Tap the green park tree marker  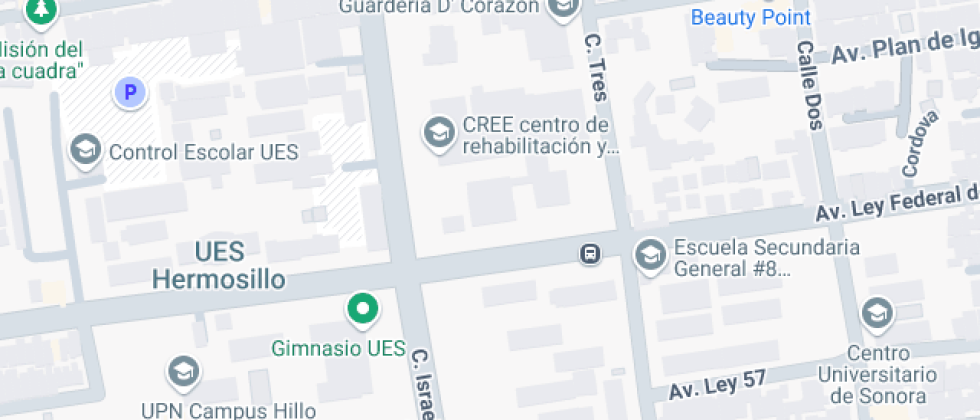point(41,11)
